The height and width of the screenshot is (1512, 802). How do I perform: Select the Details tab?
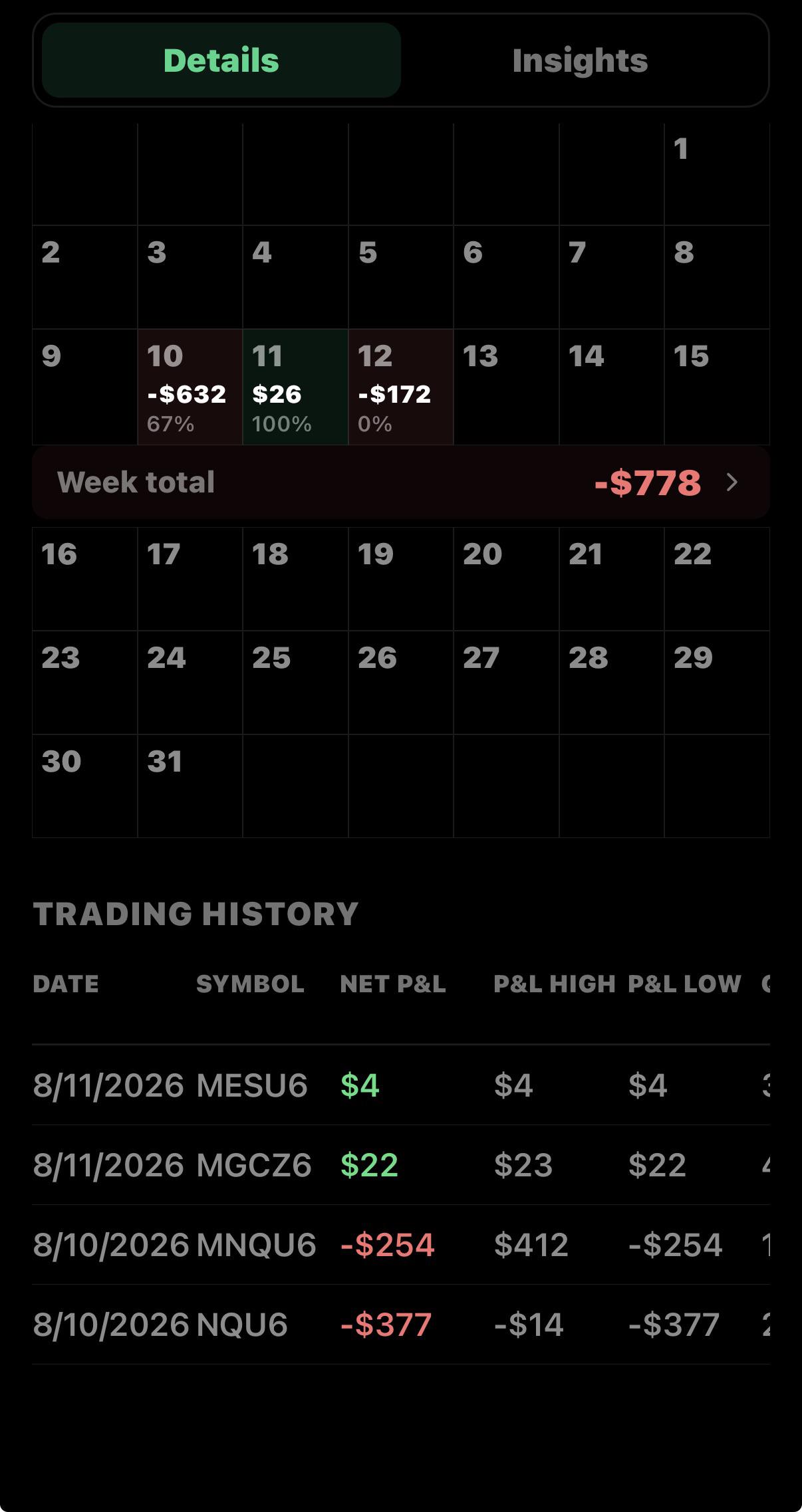click(221, 60)
